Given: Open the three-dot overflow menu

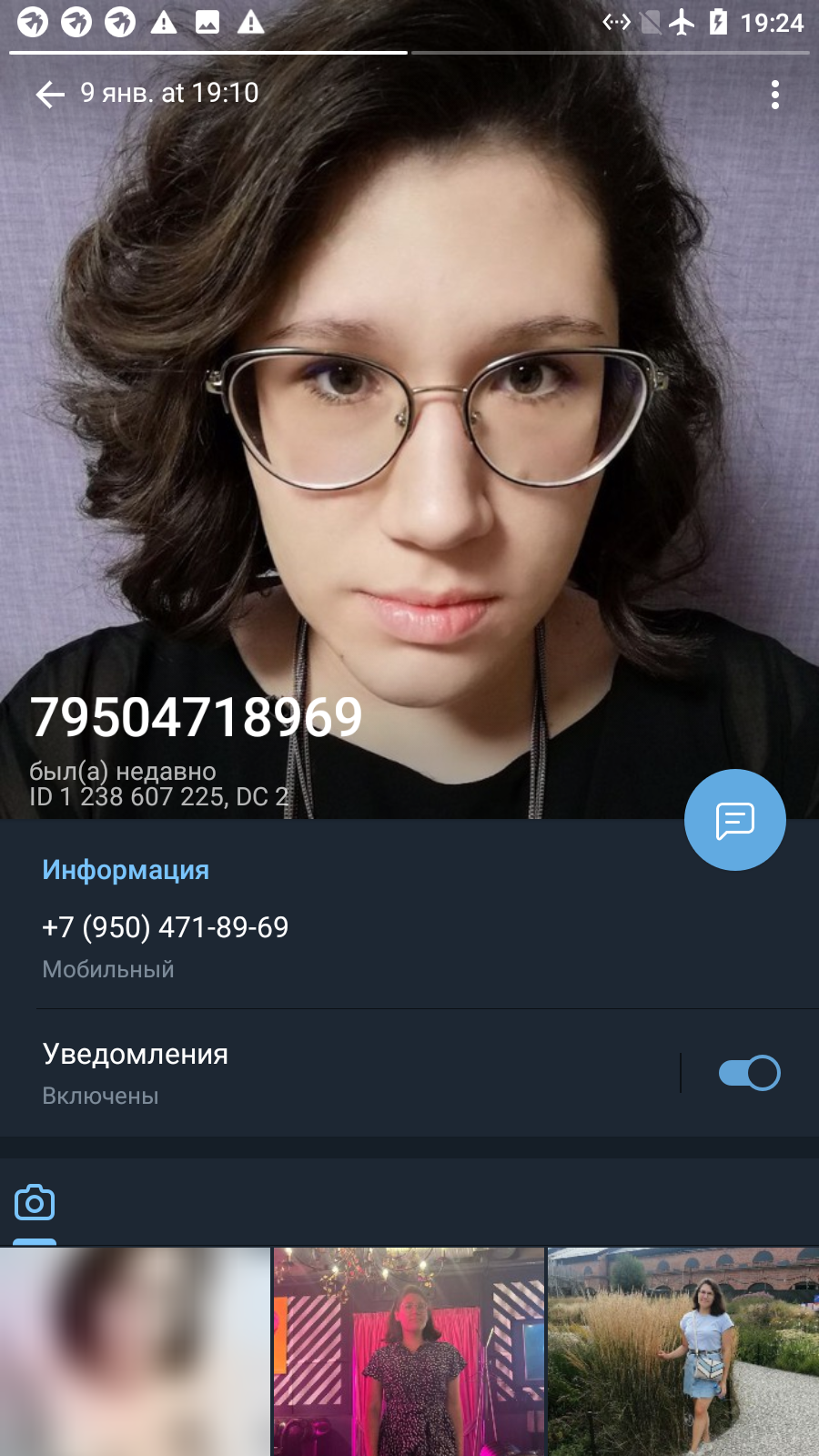Looking at the screenshot, I should [x=775, y=95].
